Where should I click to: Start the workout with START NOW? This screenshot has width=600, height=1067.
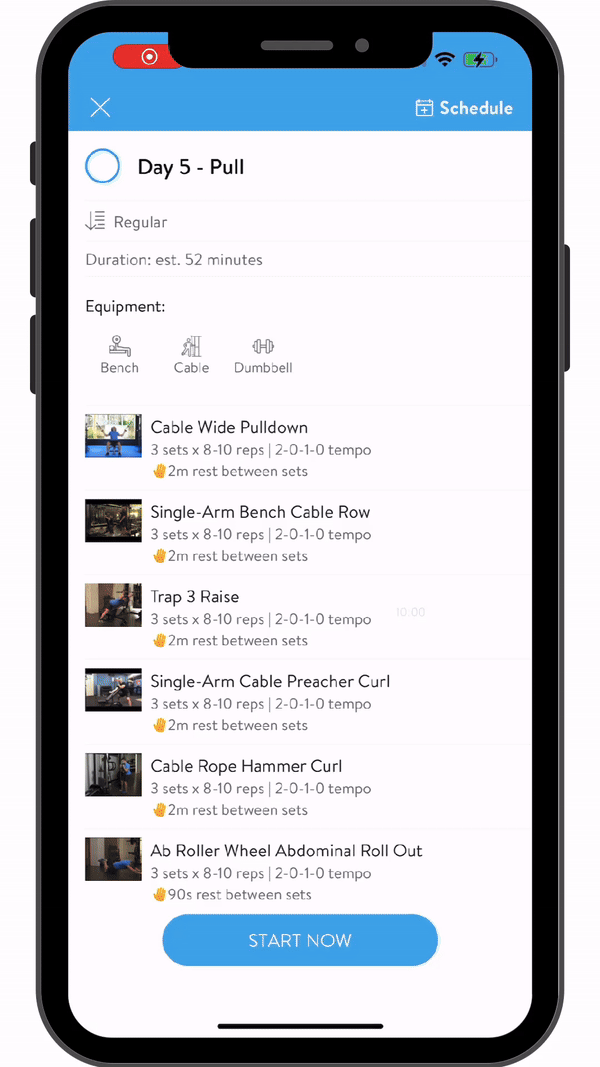tap(300, 940)
